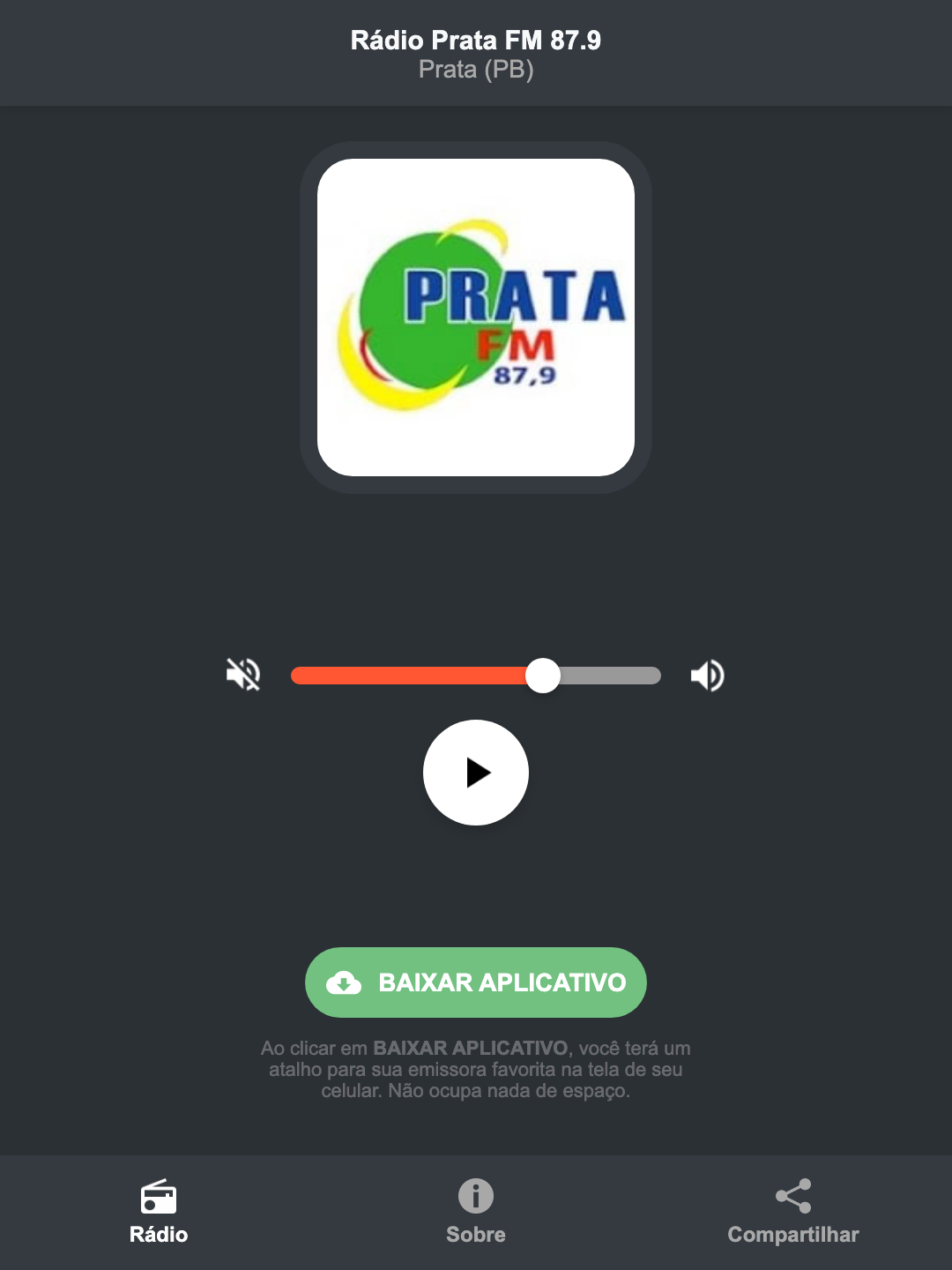This screenshot has height=1270, width=952.
Task: Click the download cloud icon inside the green button
Action: [x=346, y=982]
